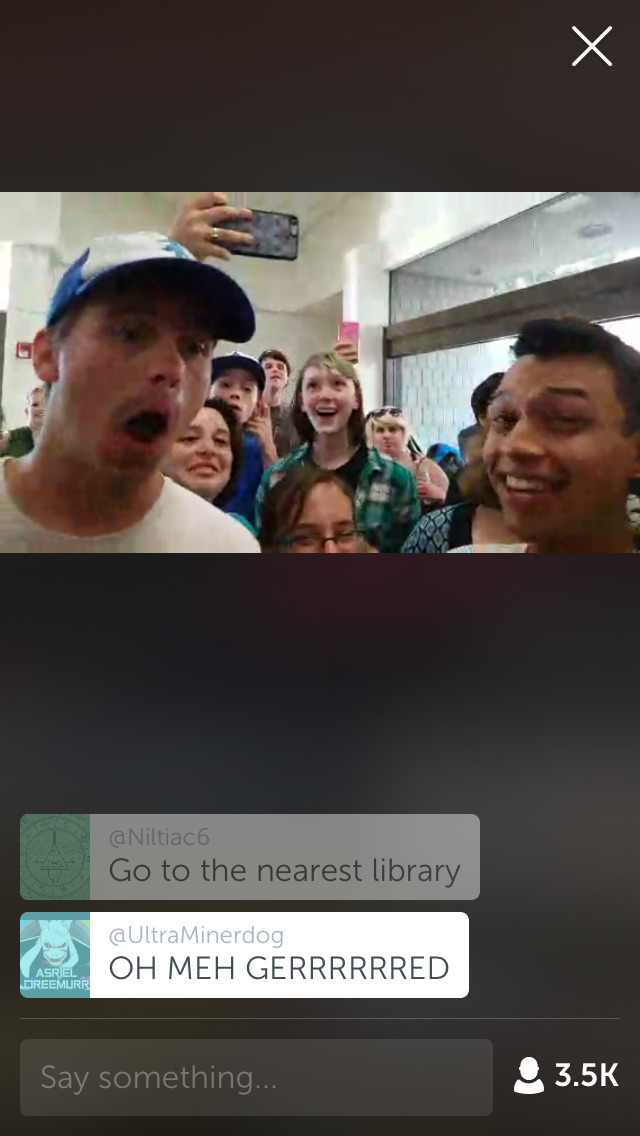
Task: Open @UltraMinerdog's comment
Action: pyautogui.click(x=278, y=955)
